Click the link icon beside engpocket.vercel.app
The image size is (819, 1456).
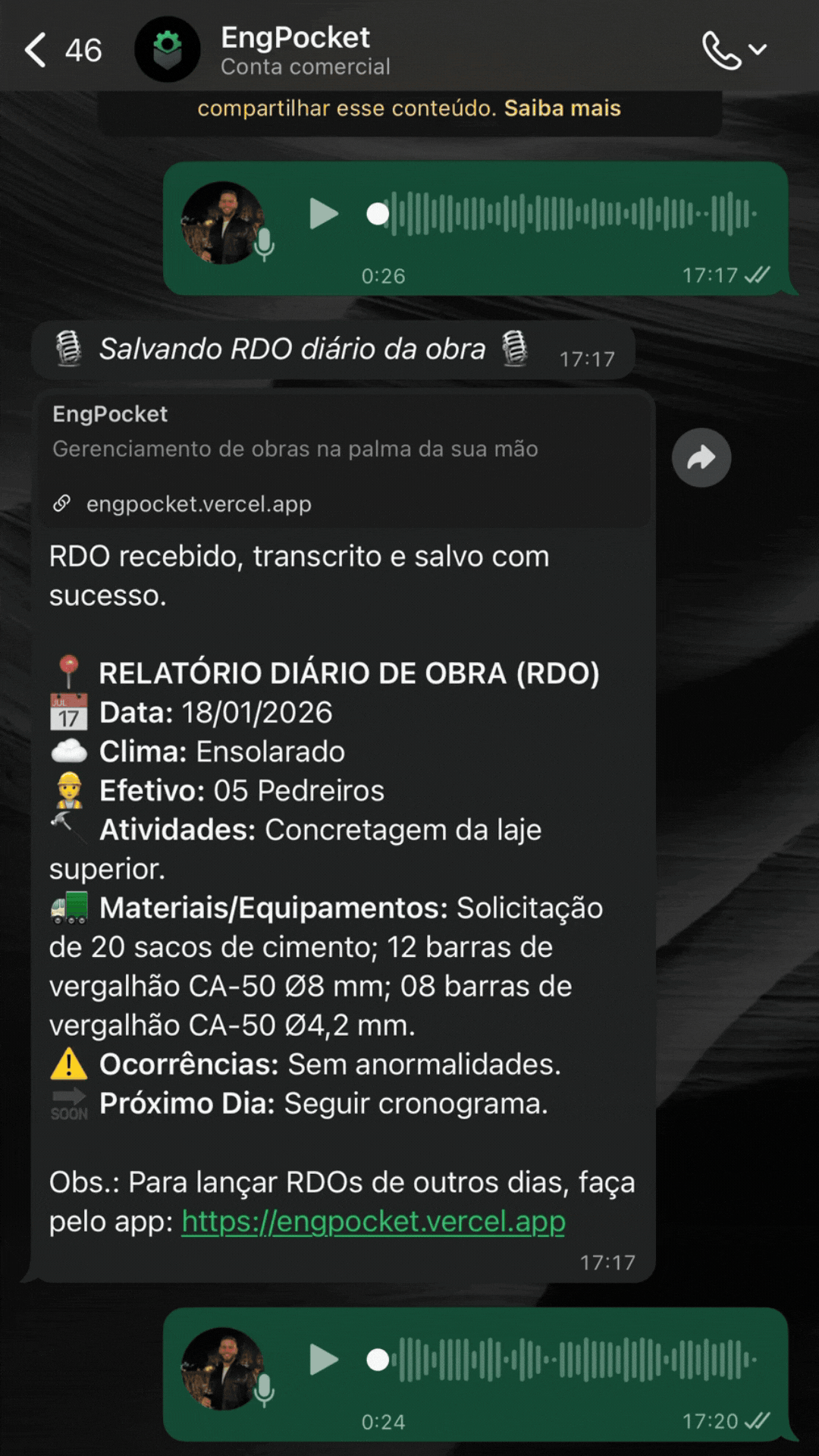click(62, 503)
